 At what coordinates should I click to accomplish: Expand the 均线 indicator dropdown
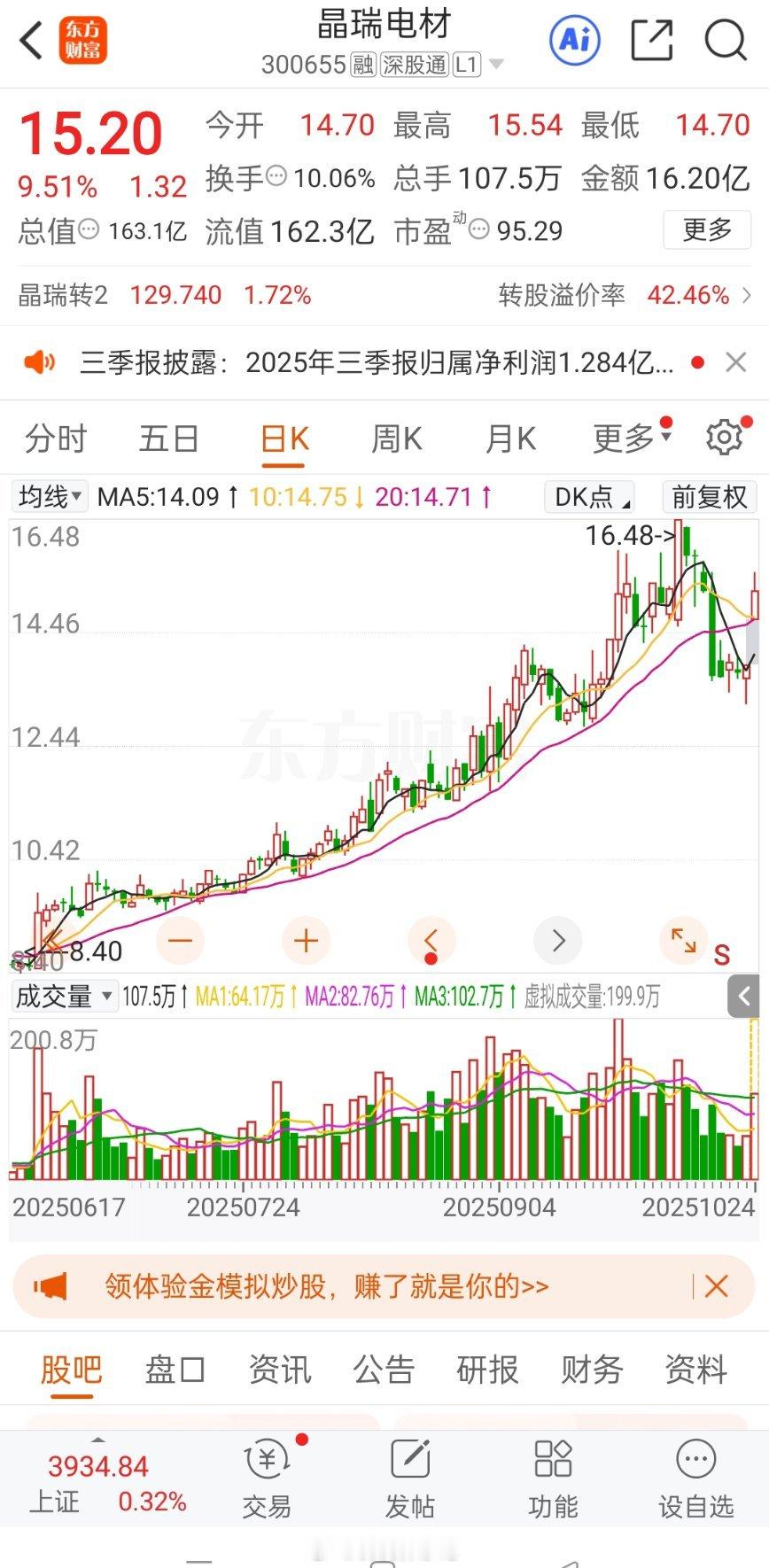point(50,496)
